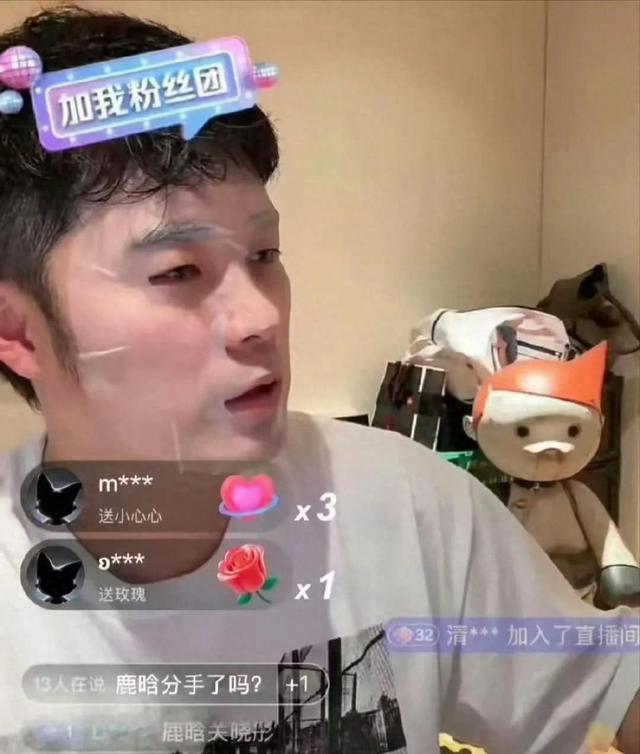The width and height of the screenshot is (640, 754).
Task: Tap +1 on the 鹿晗分手了吗 comment
Action: click(x=296, y=686)
